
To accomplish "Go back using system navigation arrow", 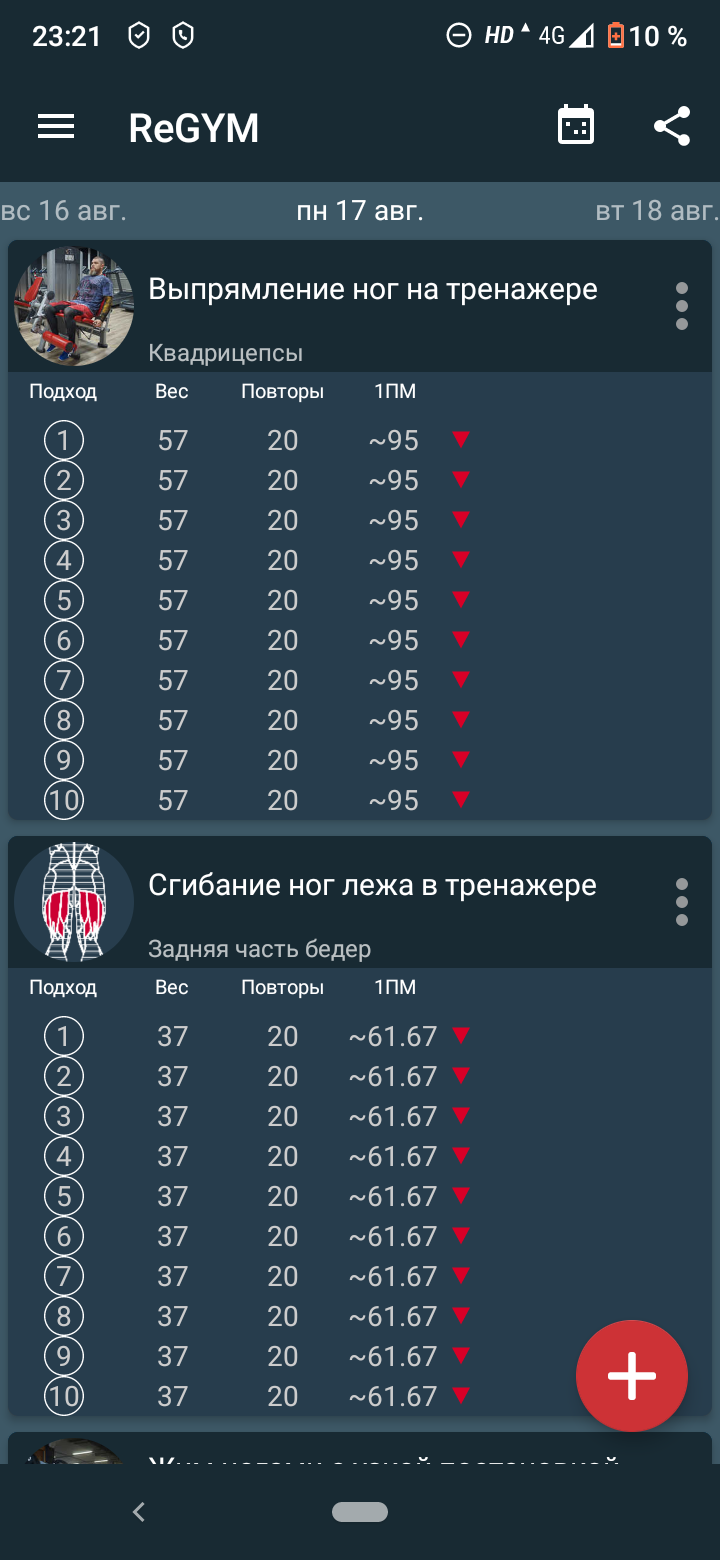I will tap(139, 1512).
